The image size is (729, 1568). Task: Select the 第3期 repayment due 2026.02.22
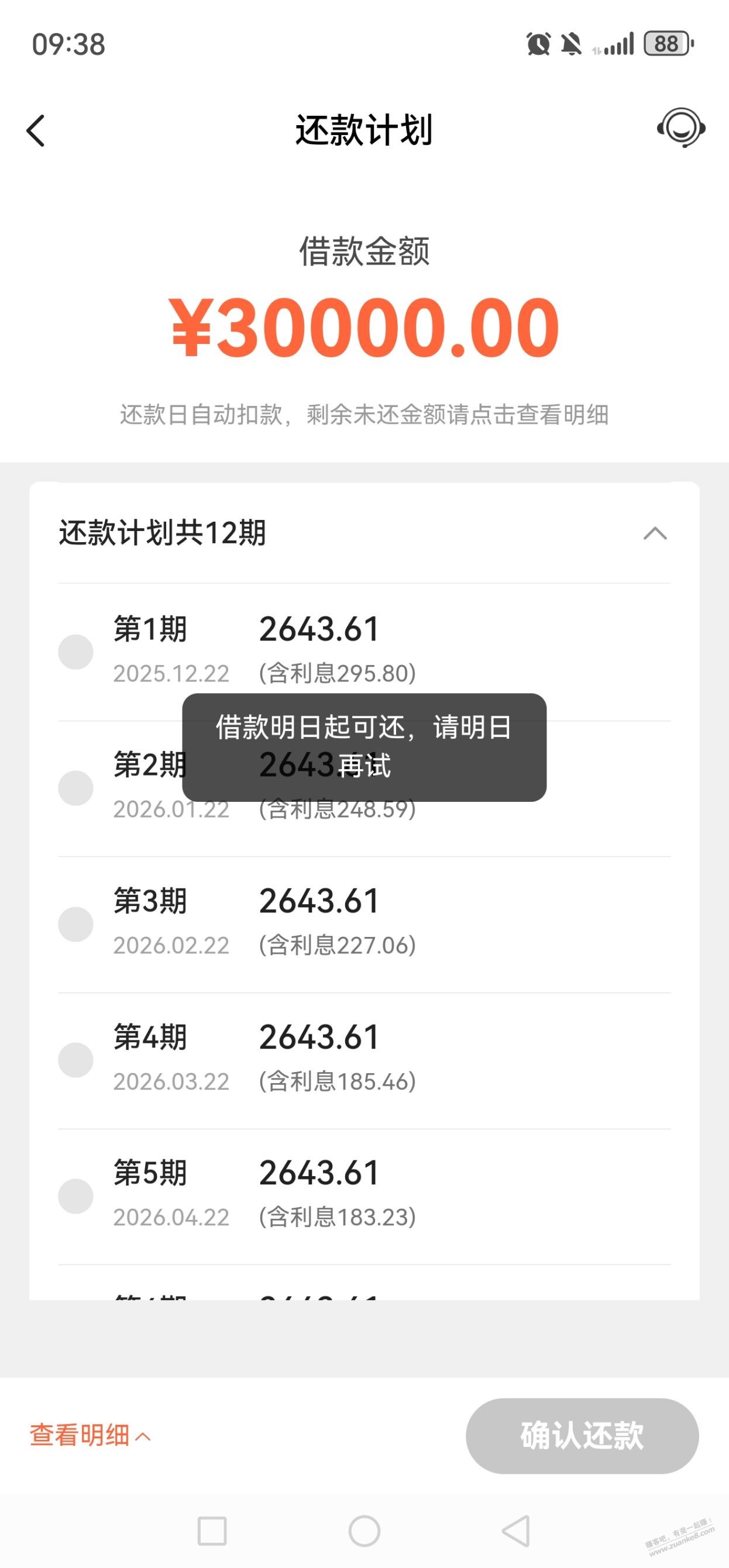tap(75, 924)
